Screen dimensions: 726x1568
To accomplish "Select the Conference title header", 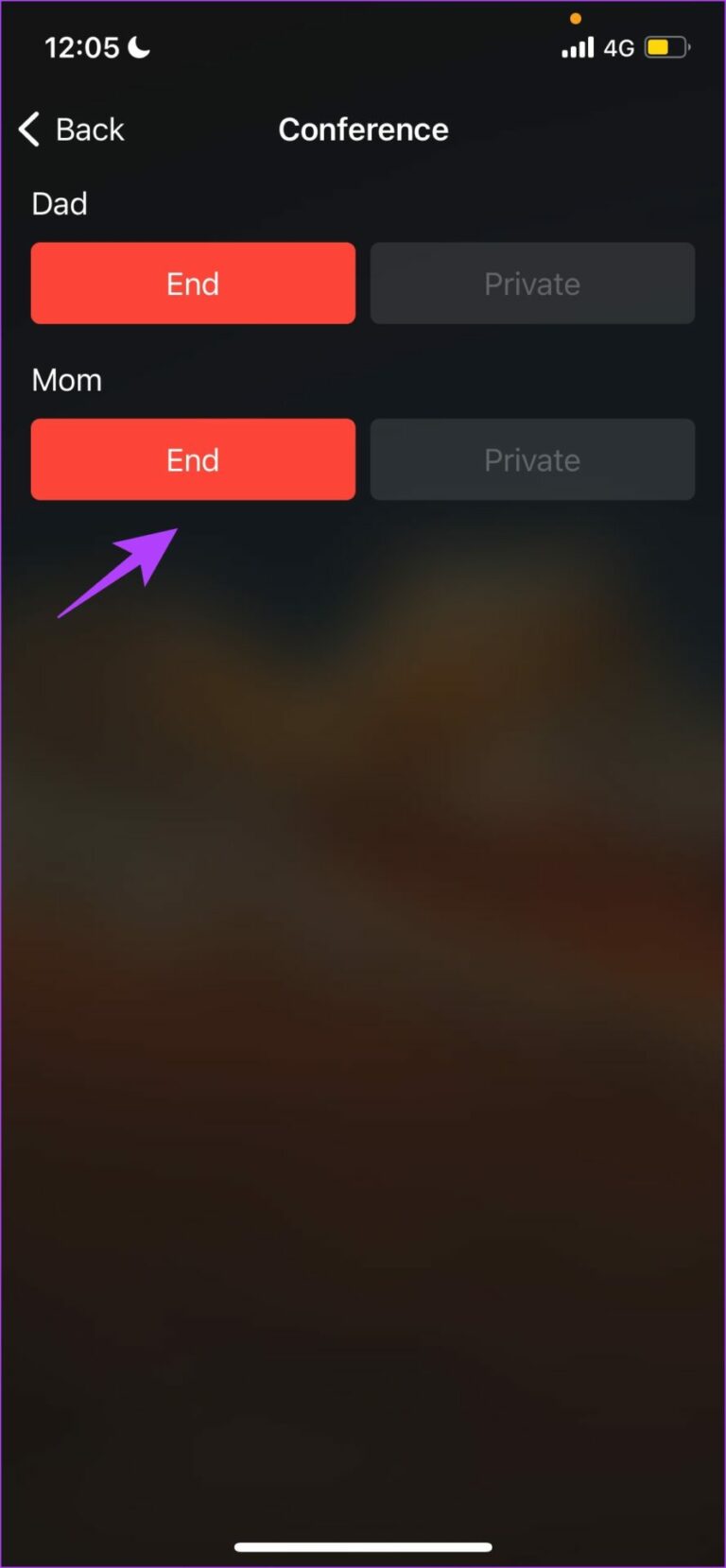I will click(x=363, y=129).
